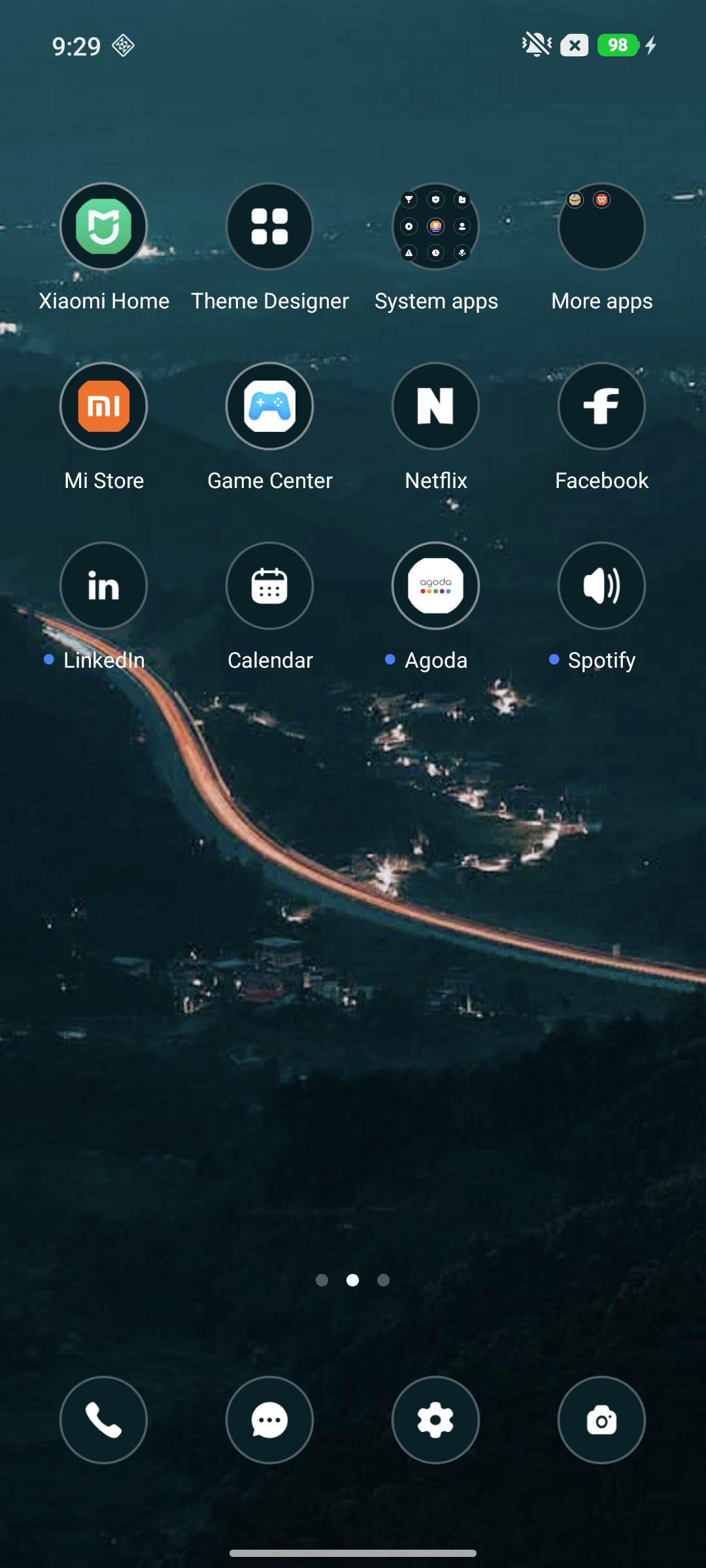Open Settings from the dock
706x1568 pixels.
pos(435,1420)
